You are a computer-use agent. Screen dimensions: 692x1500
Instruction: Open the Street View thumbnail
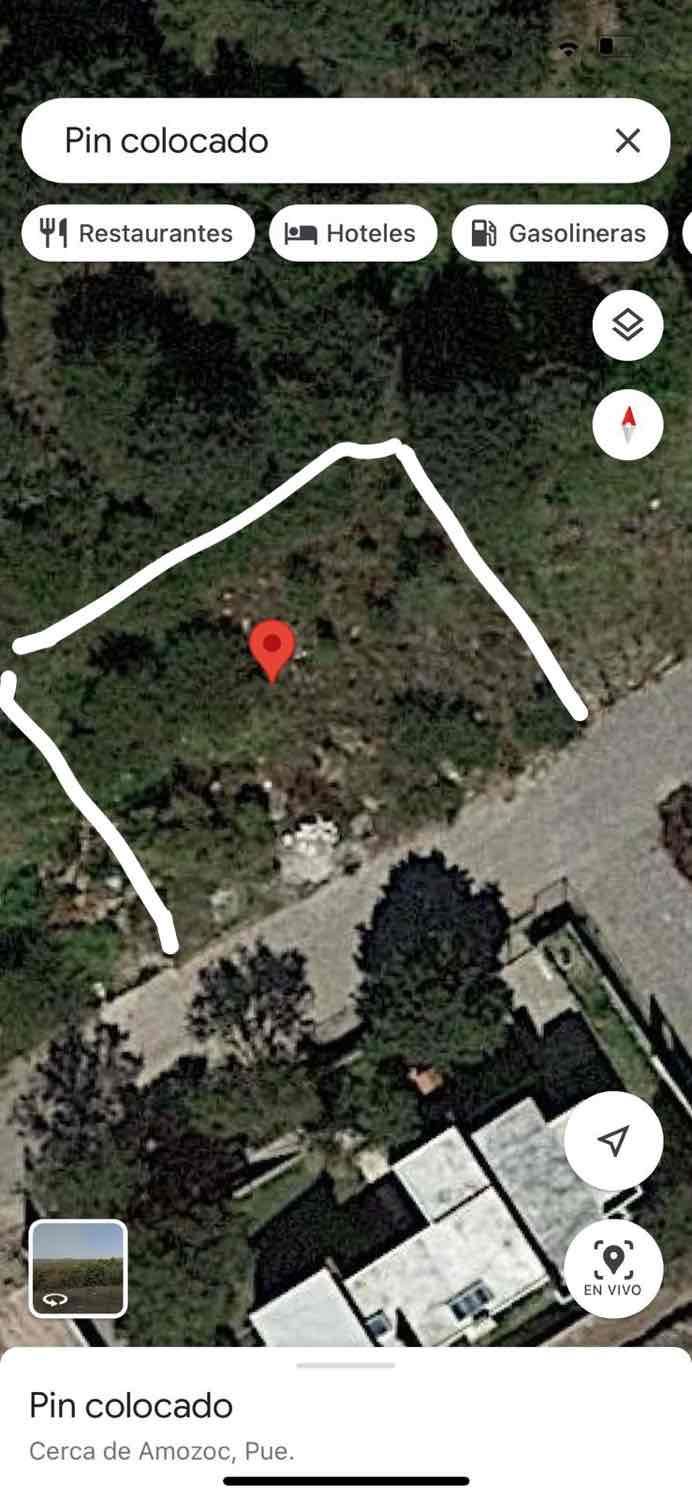pyautogui.click(x=78, y=1268)
